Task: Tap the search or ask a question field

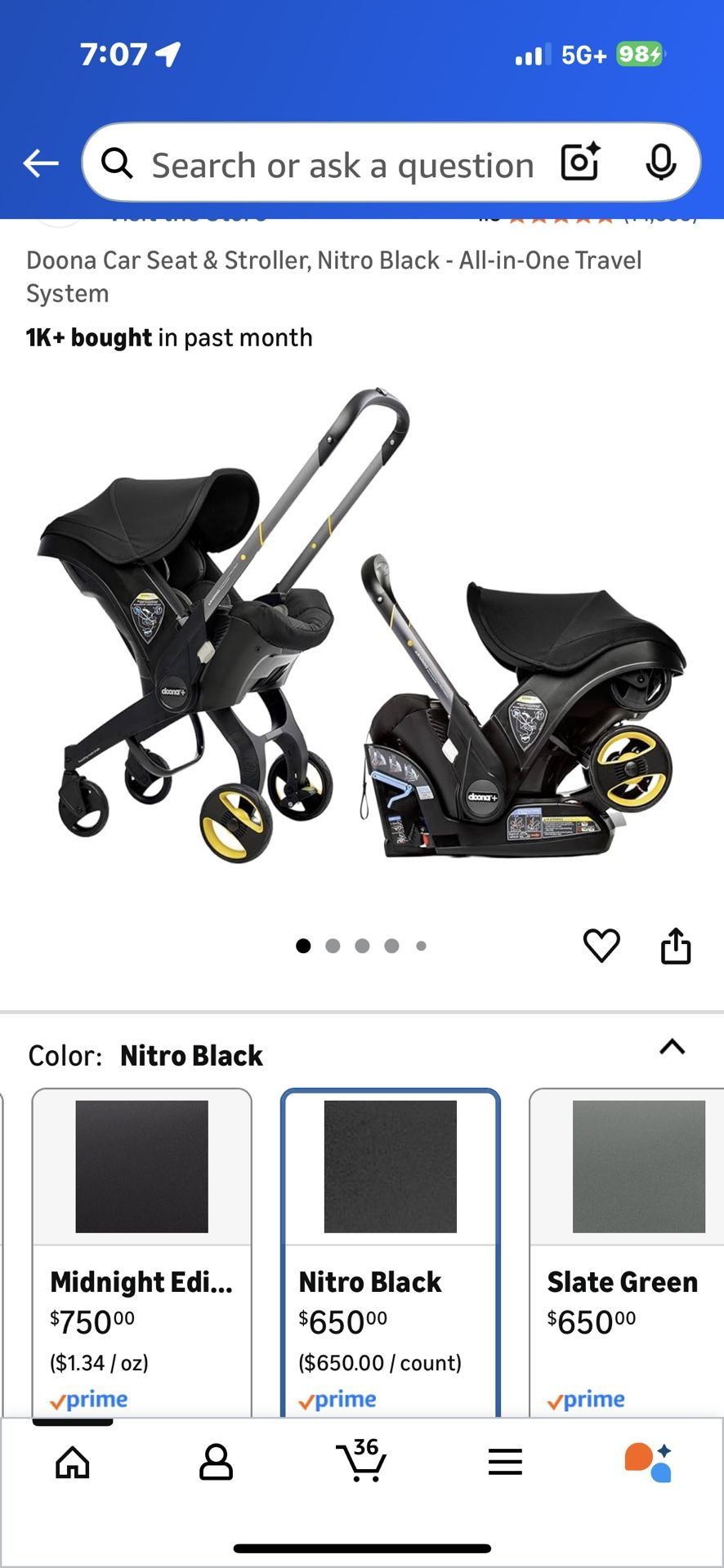Action: (x=342, y=165)
